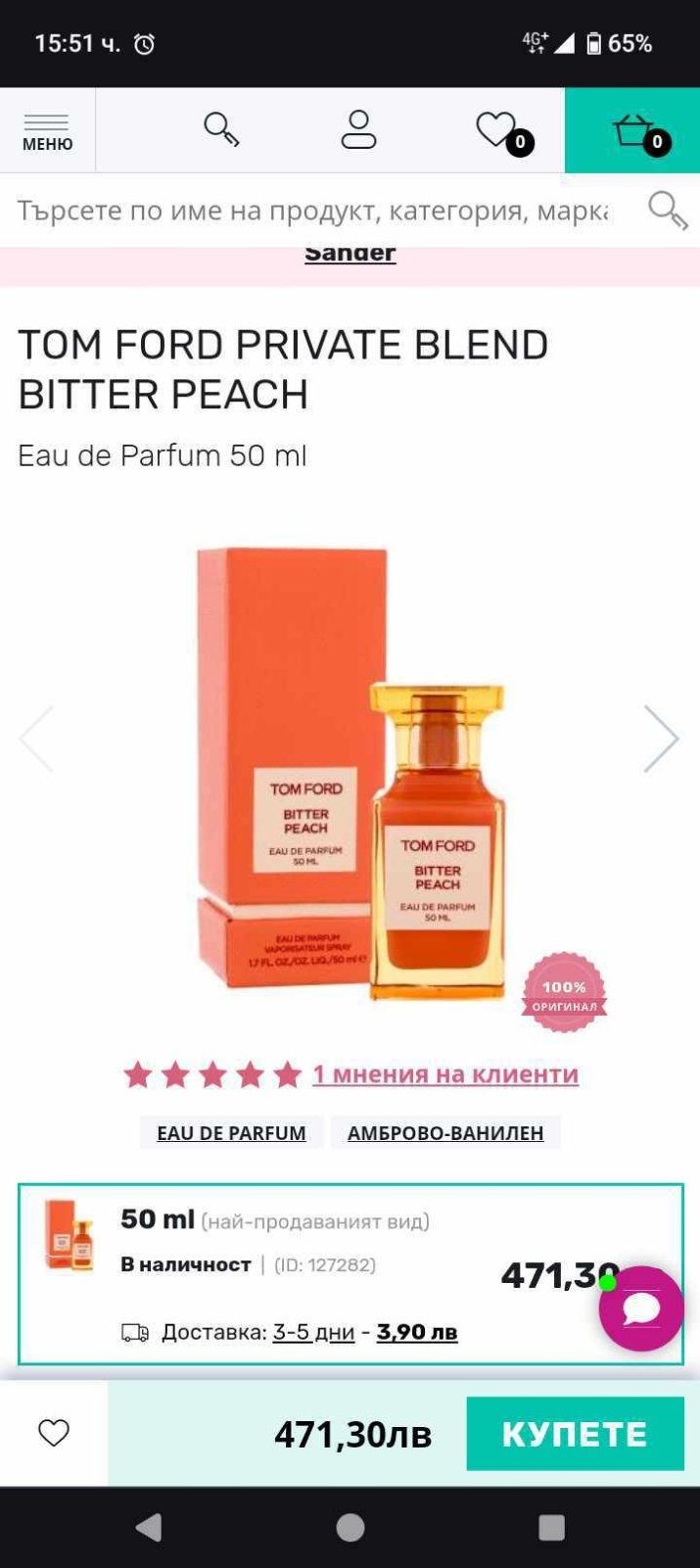Add product to favorites via bottom heart
Screen dimensions: 700x1568
tap(54, 1434)
